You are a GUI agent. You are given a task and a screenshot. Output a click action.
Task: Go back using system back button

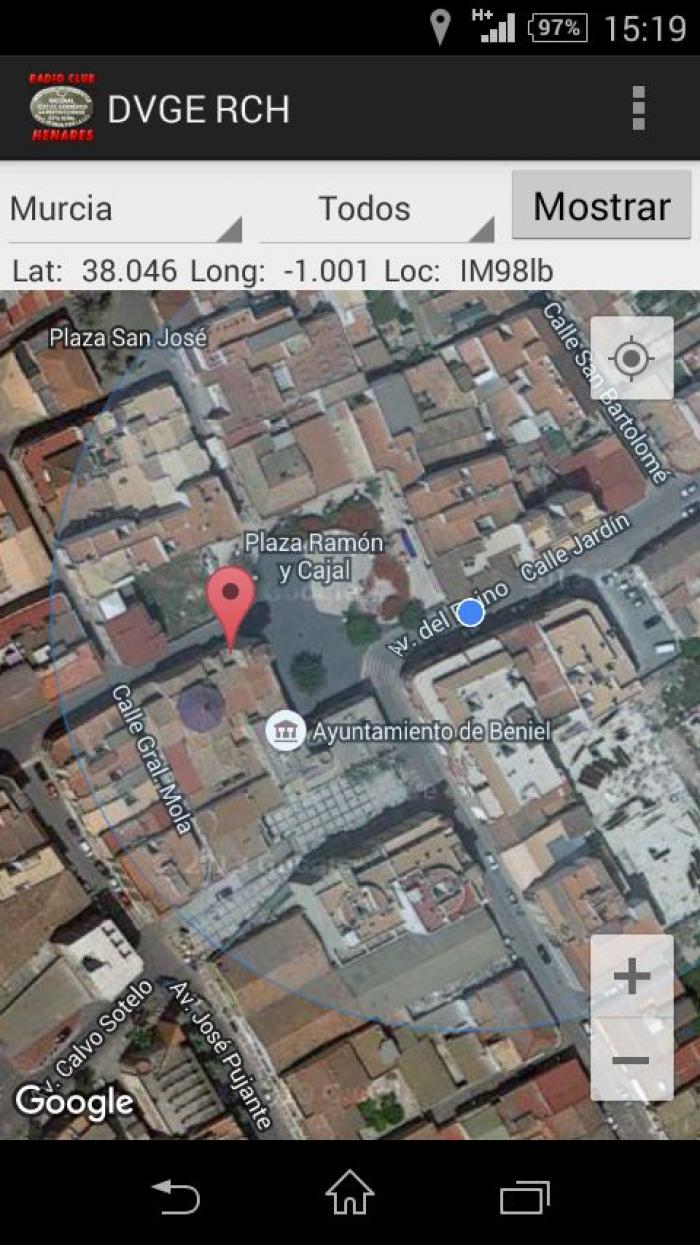point(176,1195)
